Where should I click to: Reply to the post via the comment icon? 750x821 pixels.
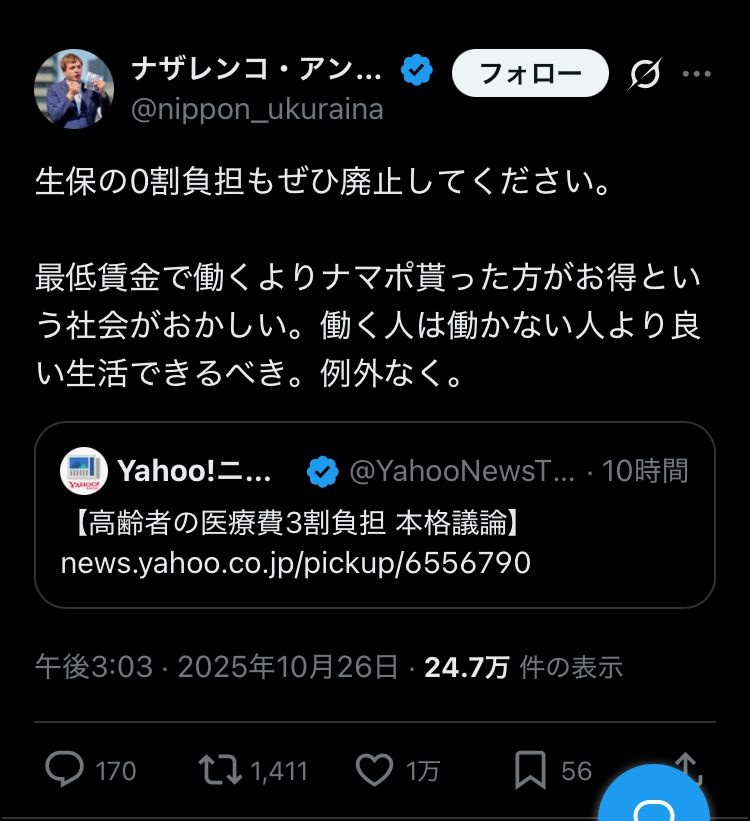point(66,769)
